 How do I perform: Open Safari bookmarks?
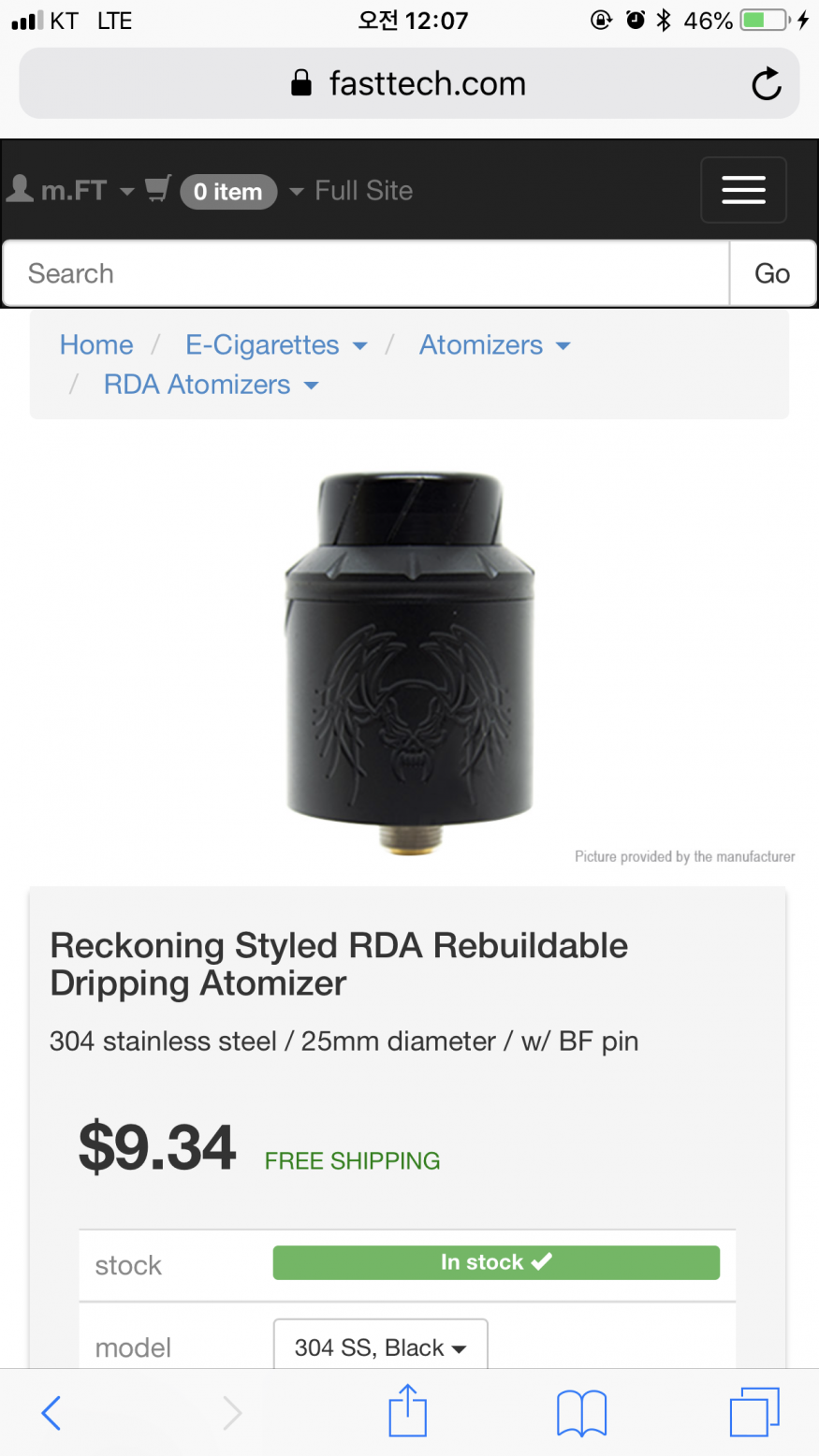pyautogui.click(x=581, y=1412)
